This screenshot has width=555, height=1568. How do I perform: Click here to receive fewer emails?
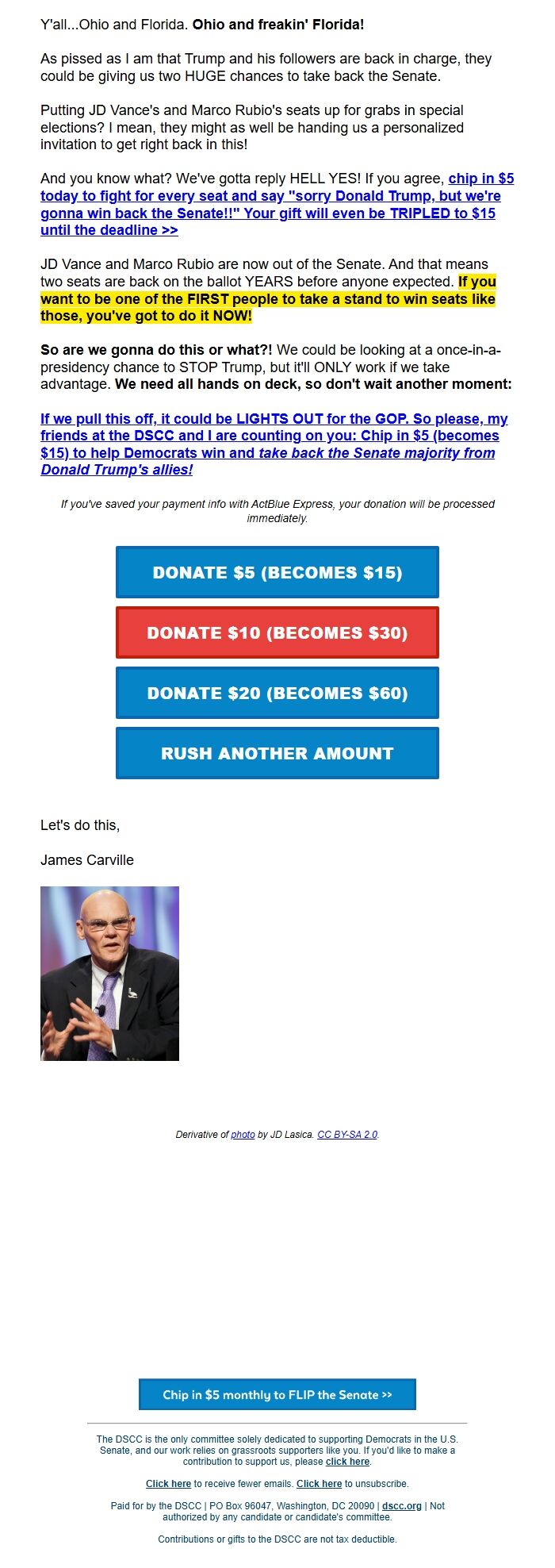[x=168, y=1483]
